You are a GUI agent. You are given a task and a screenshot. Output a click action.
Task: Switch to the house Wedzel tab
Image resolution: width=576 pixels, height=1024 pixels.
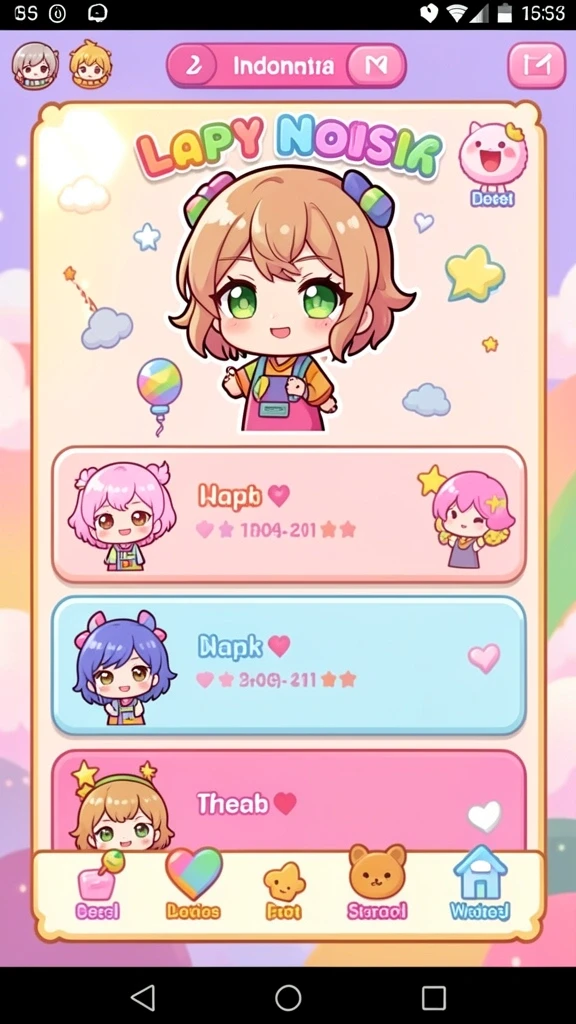[480, 882]
